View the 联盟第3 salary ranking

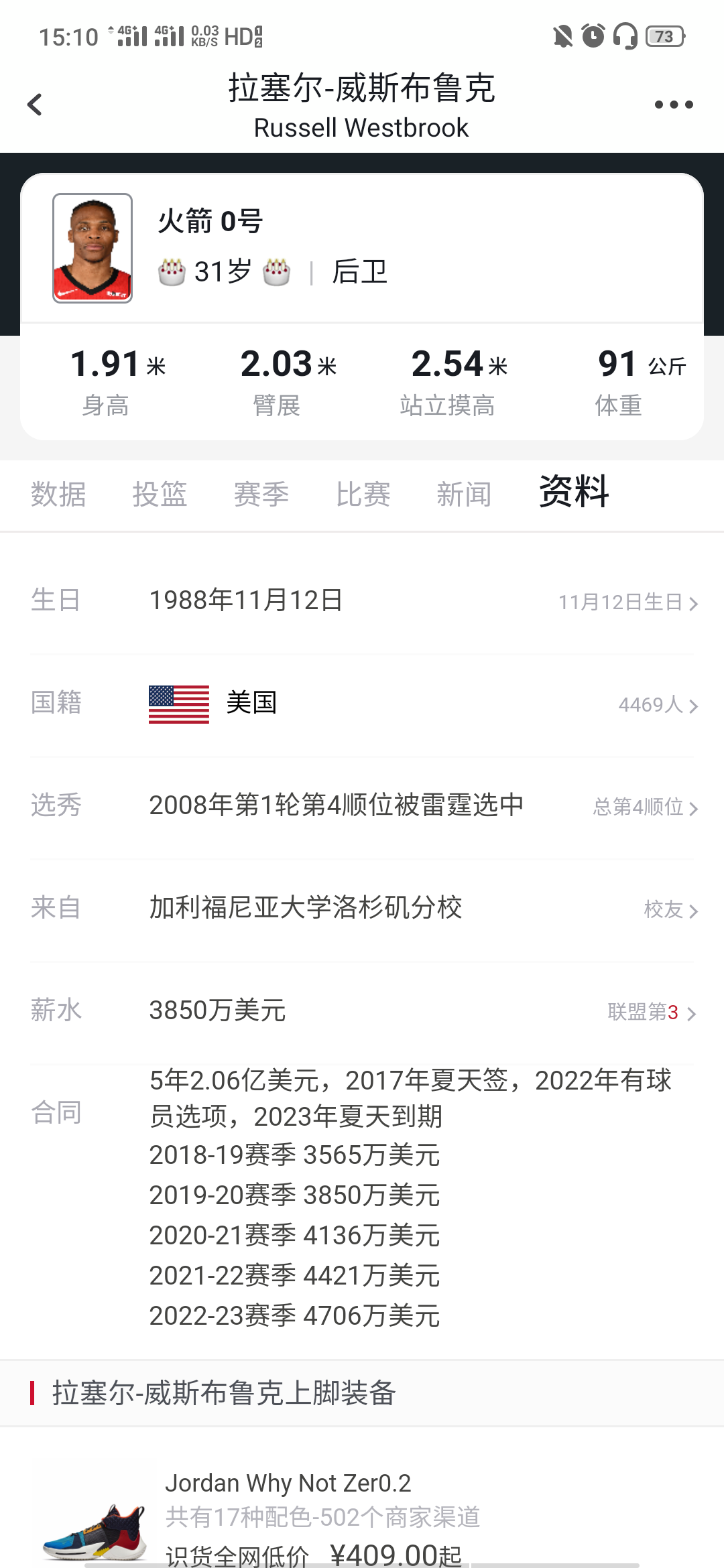point(652,1012)
